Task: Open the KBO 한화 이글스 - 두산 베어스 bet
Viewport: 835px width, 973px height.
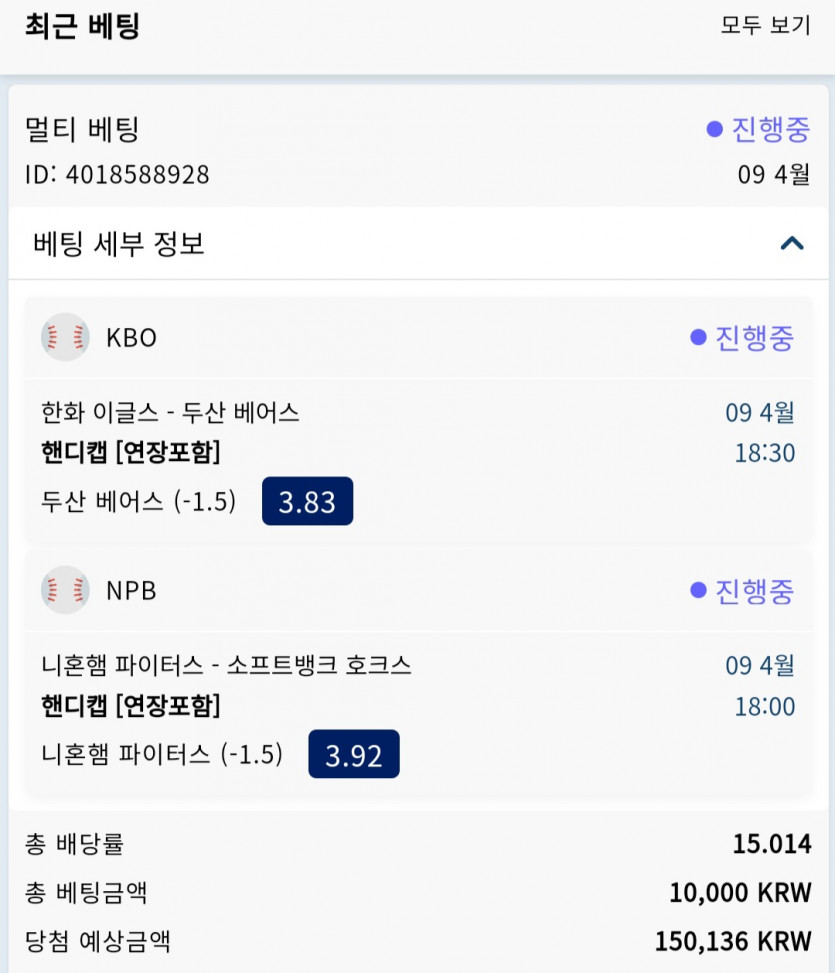Action: point(171,412)
